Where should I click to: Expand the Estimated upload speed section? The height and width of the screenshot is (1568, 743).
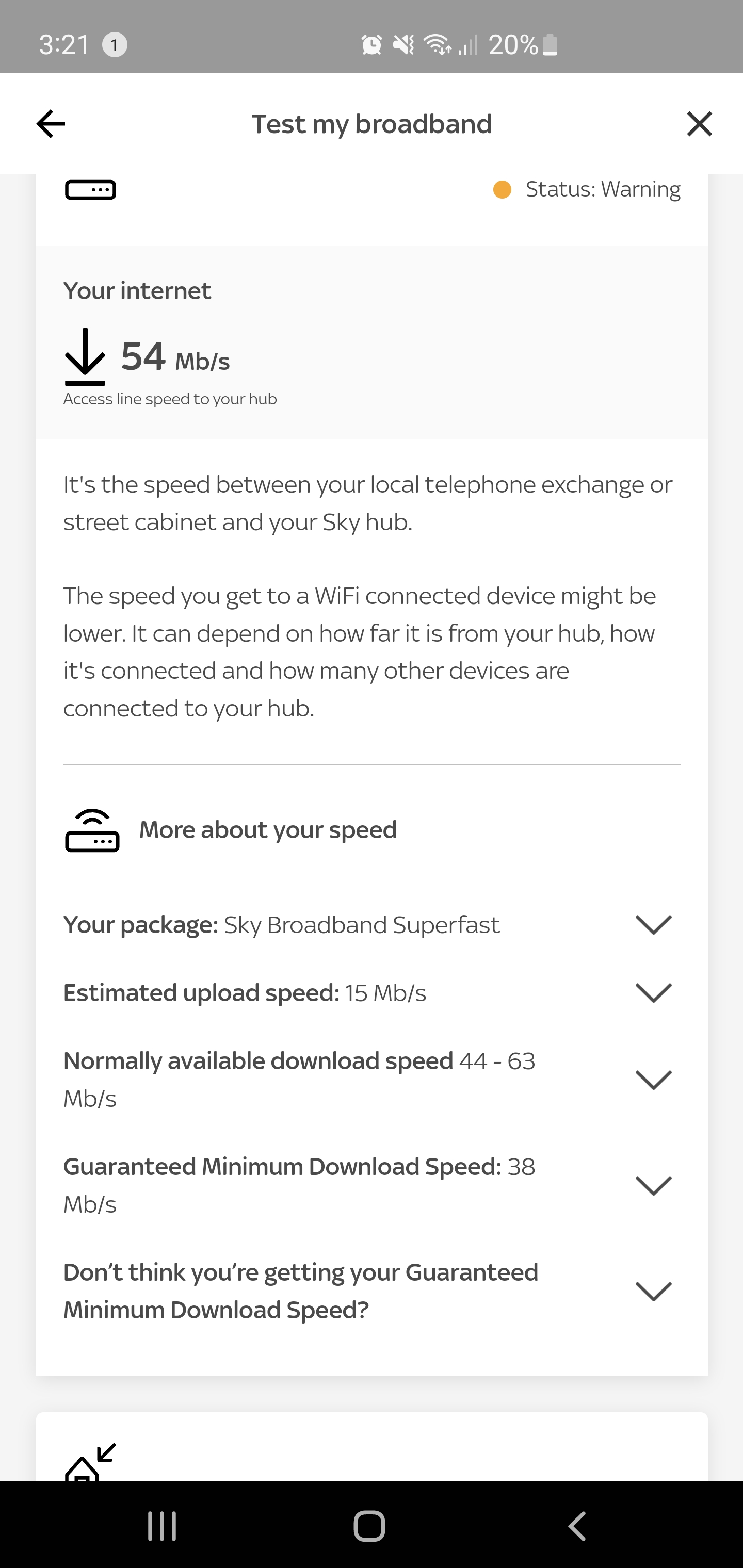click(653, 992)
